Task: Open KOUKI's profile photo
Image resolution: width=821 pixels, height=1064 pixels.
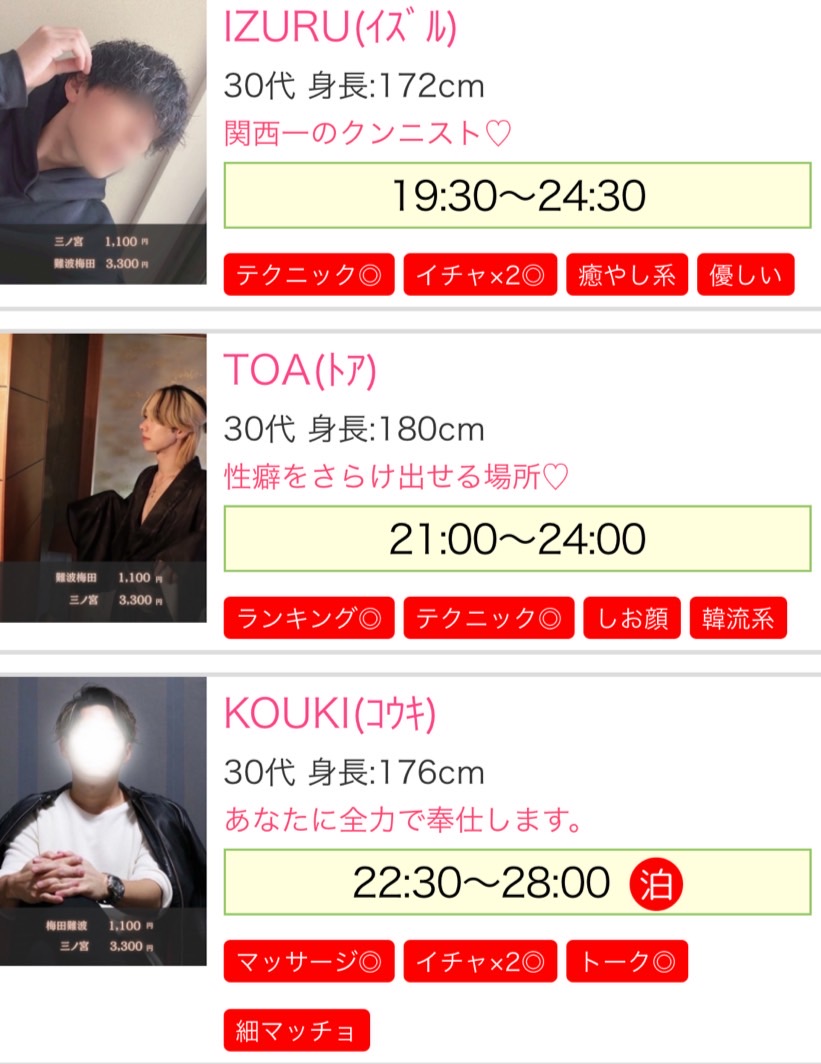Action: [103, 821]
